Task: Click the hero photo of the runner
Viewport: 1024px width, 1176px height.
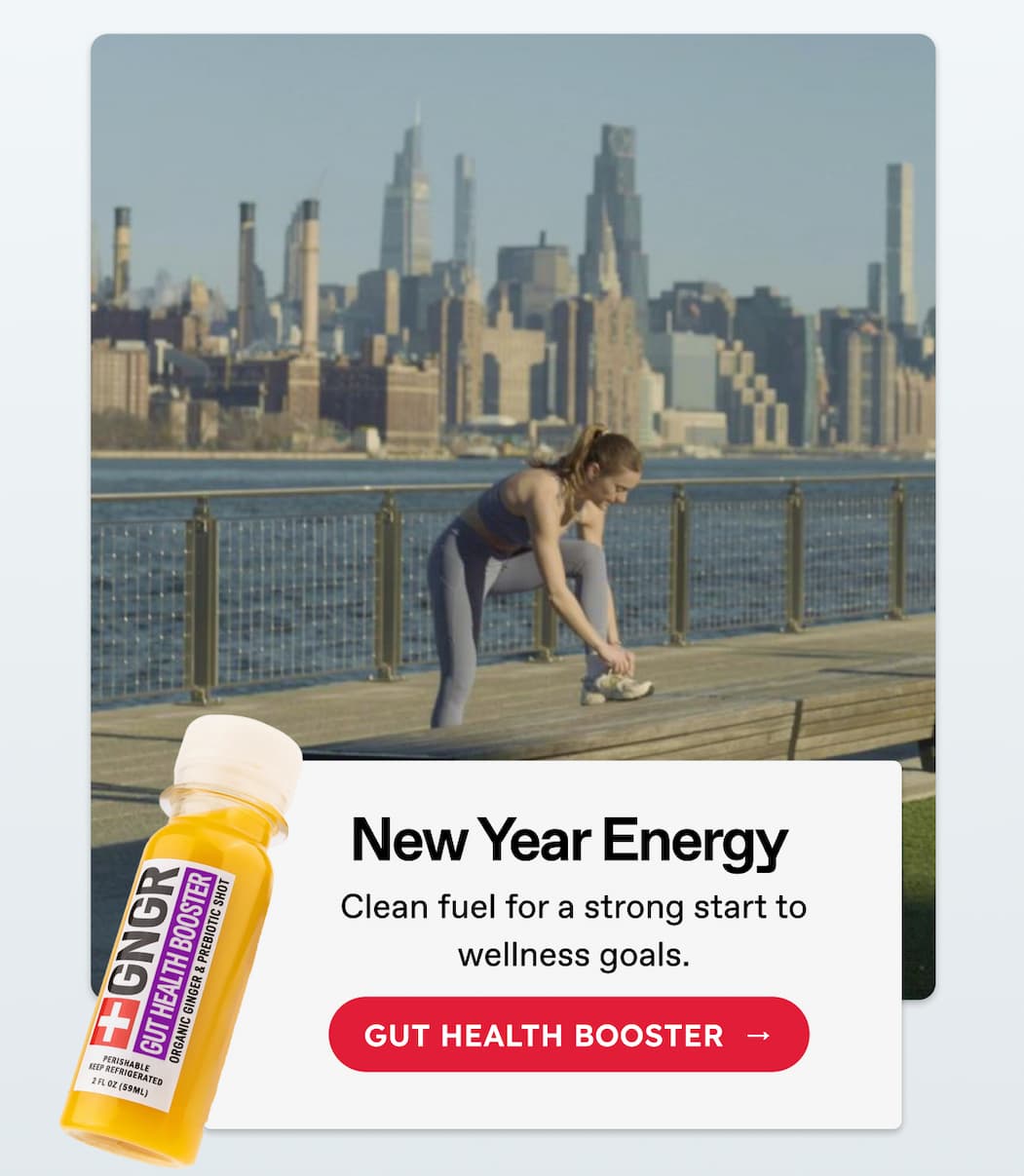Action: pos(507,390)
